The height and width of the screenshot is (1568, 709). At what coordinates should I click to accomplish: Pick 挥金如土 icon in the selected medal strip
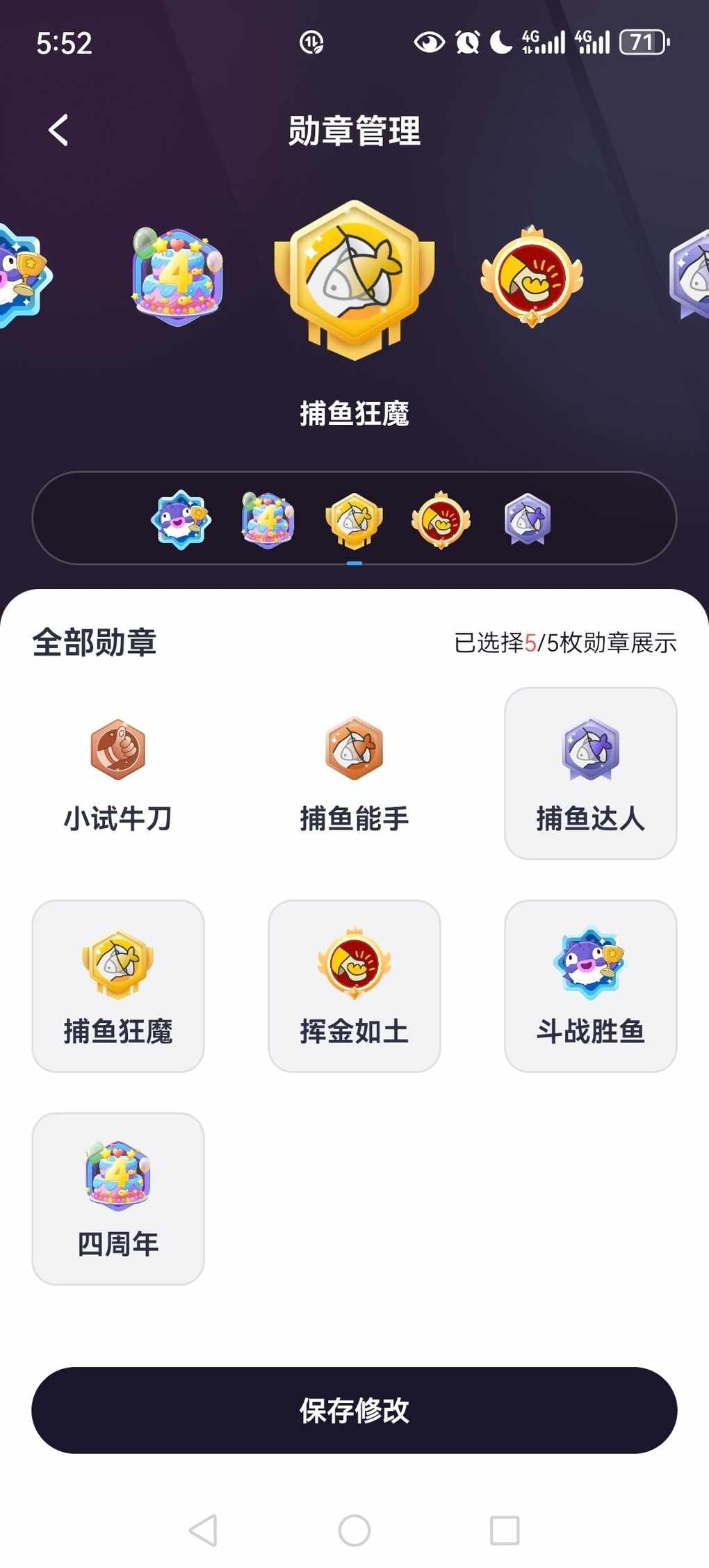[x=441, y=519]
